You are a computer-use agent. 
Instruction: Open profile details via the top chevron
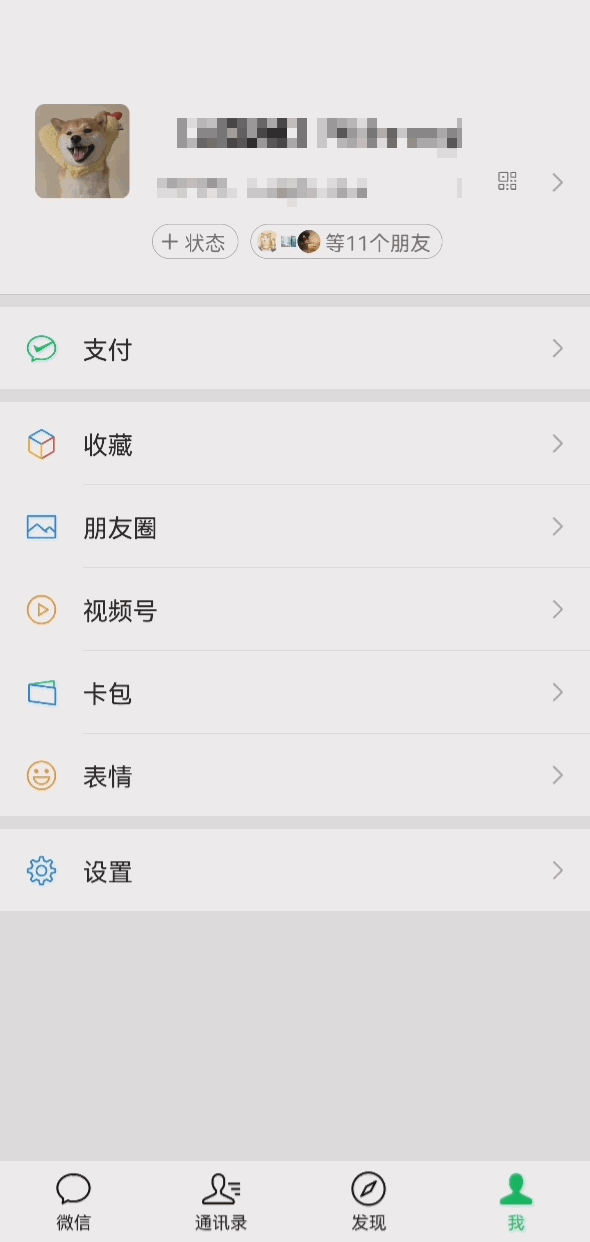pos(558,182)
